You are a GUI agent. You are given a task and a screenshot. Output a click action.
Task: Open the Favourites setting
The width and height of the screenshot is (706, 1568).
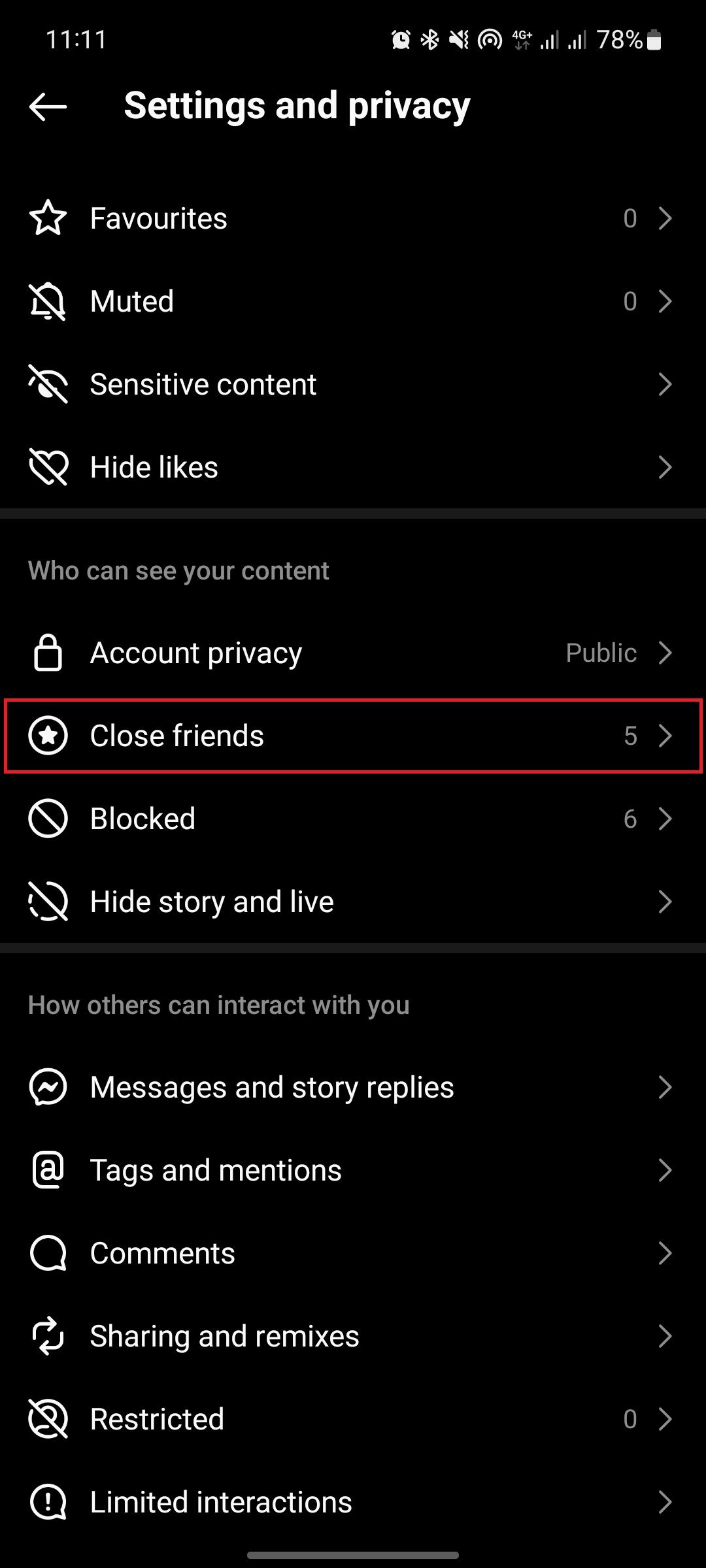pyautogui.click(x=353, y=218)
